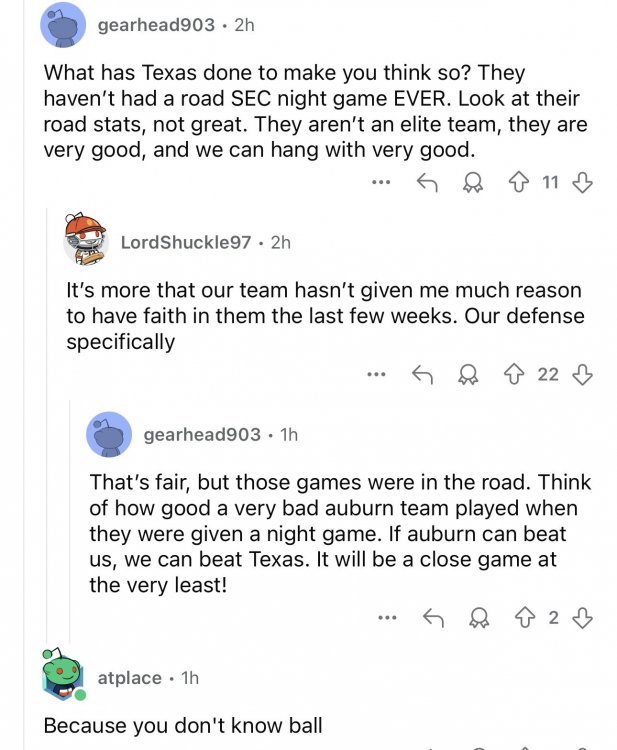Image resolution: width=617 pixels, height=750 pixels.
Task: View LordShuckle97's avatar
Action: [85, 240]
